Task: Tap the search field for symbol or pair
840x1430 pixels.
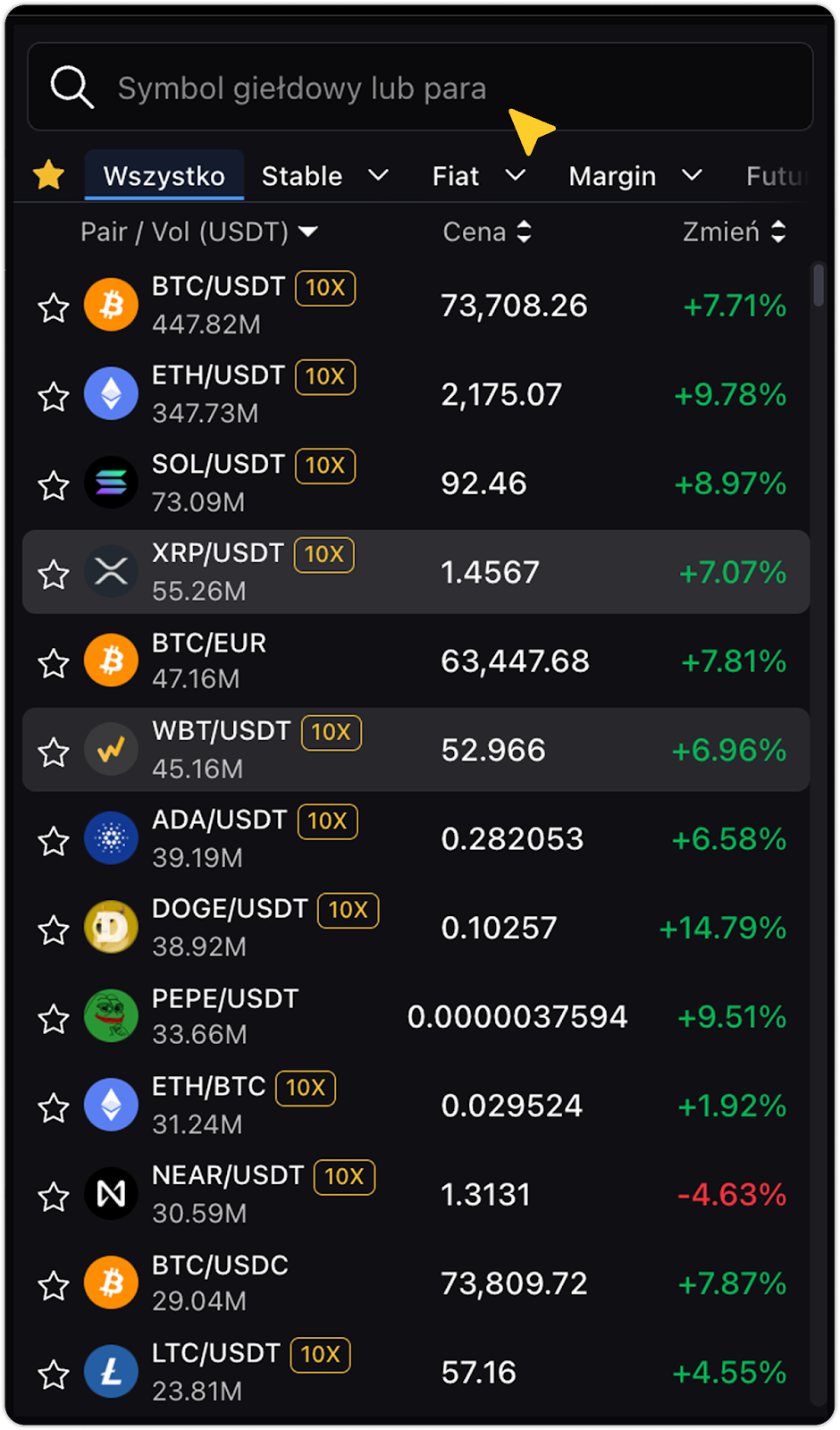Action: 420,88
